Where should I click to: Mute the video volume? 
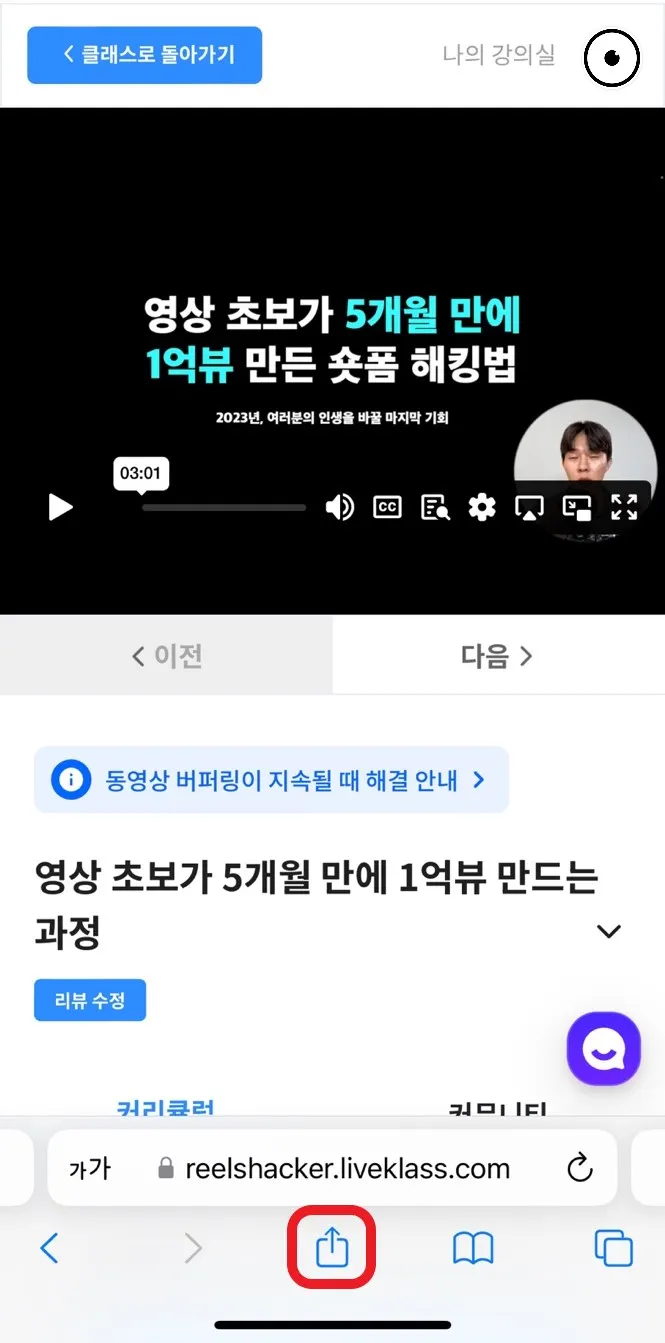pyautogui.click(x=339, y=507)
